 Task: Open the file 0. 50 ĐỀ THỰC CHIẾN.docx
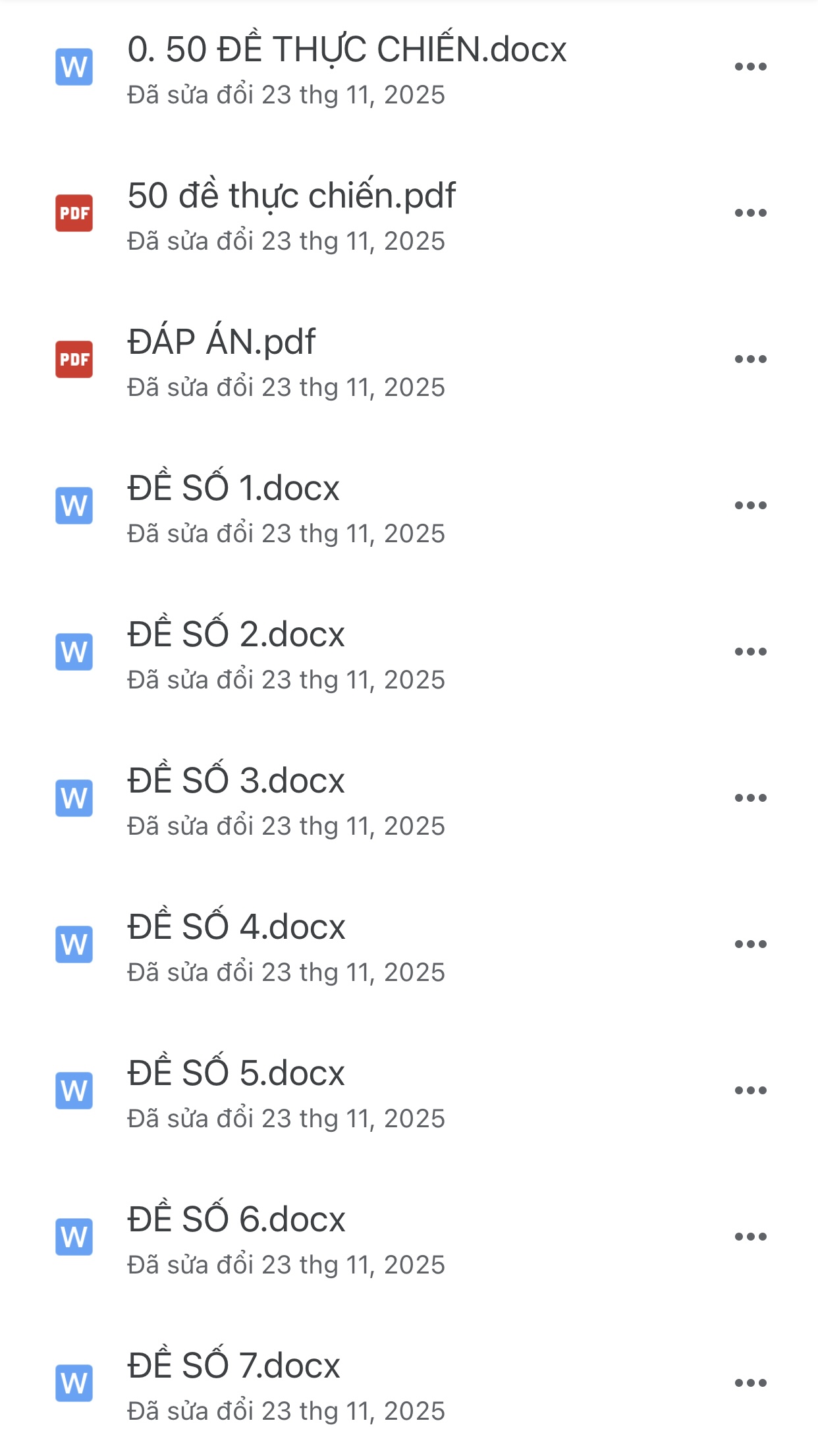[346, 50]
